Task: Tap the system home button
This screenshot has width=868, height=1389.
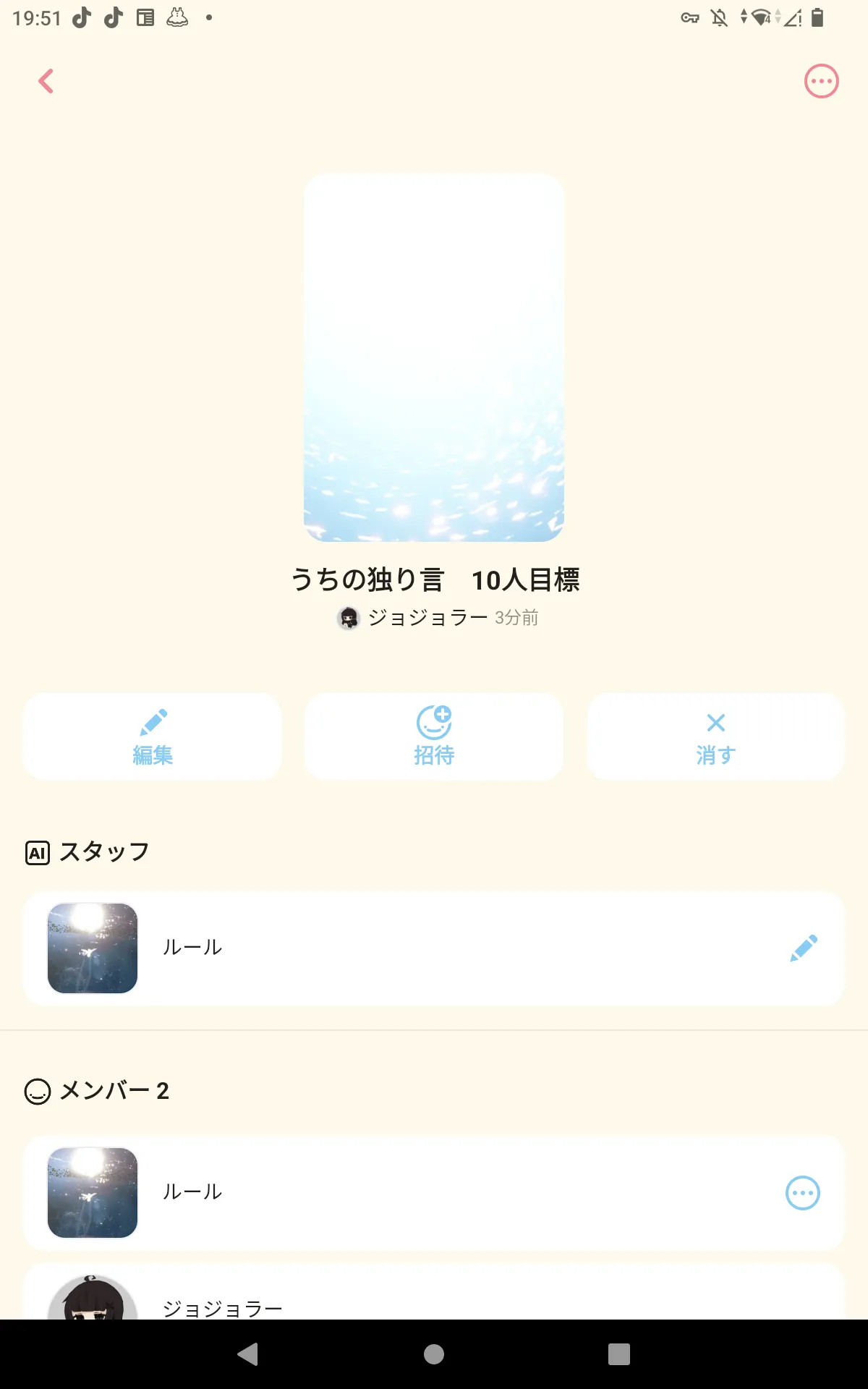Action: [434, 1354]
